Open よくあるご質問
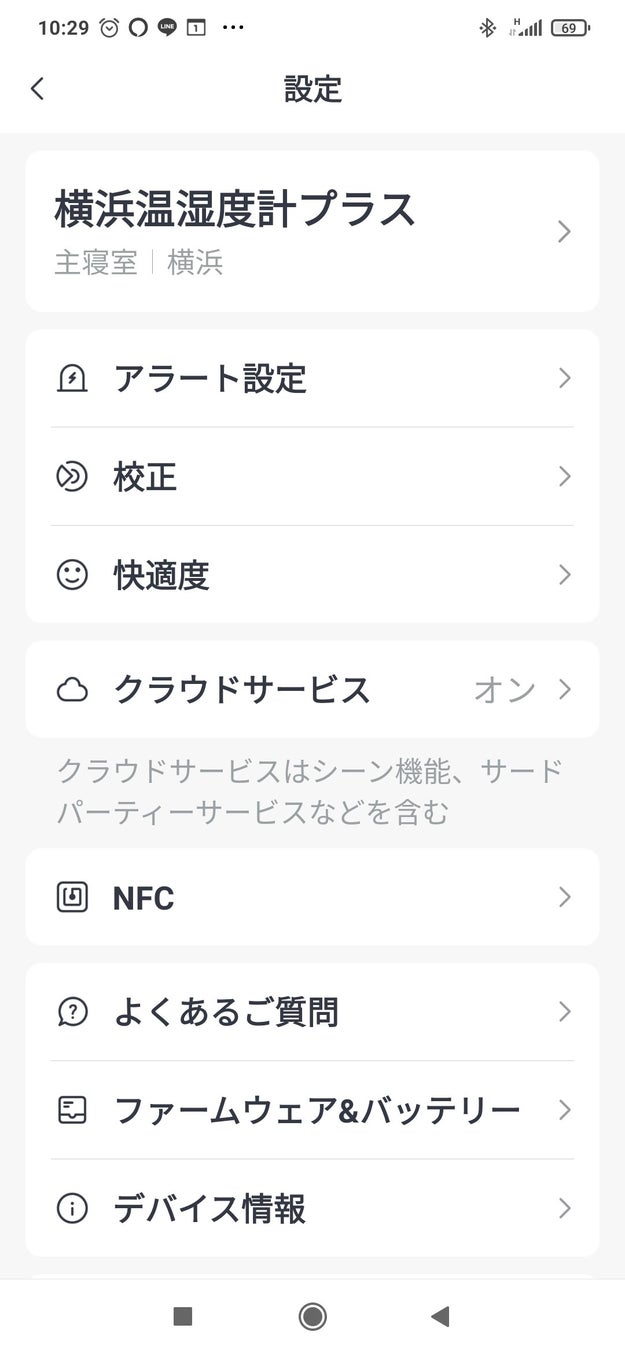This screenshot has width=625, height=1354. coord(312,1012)
